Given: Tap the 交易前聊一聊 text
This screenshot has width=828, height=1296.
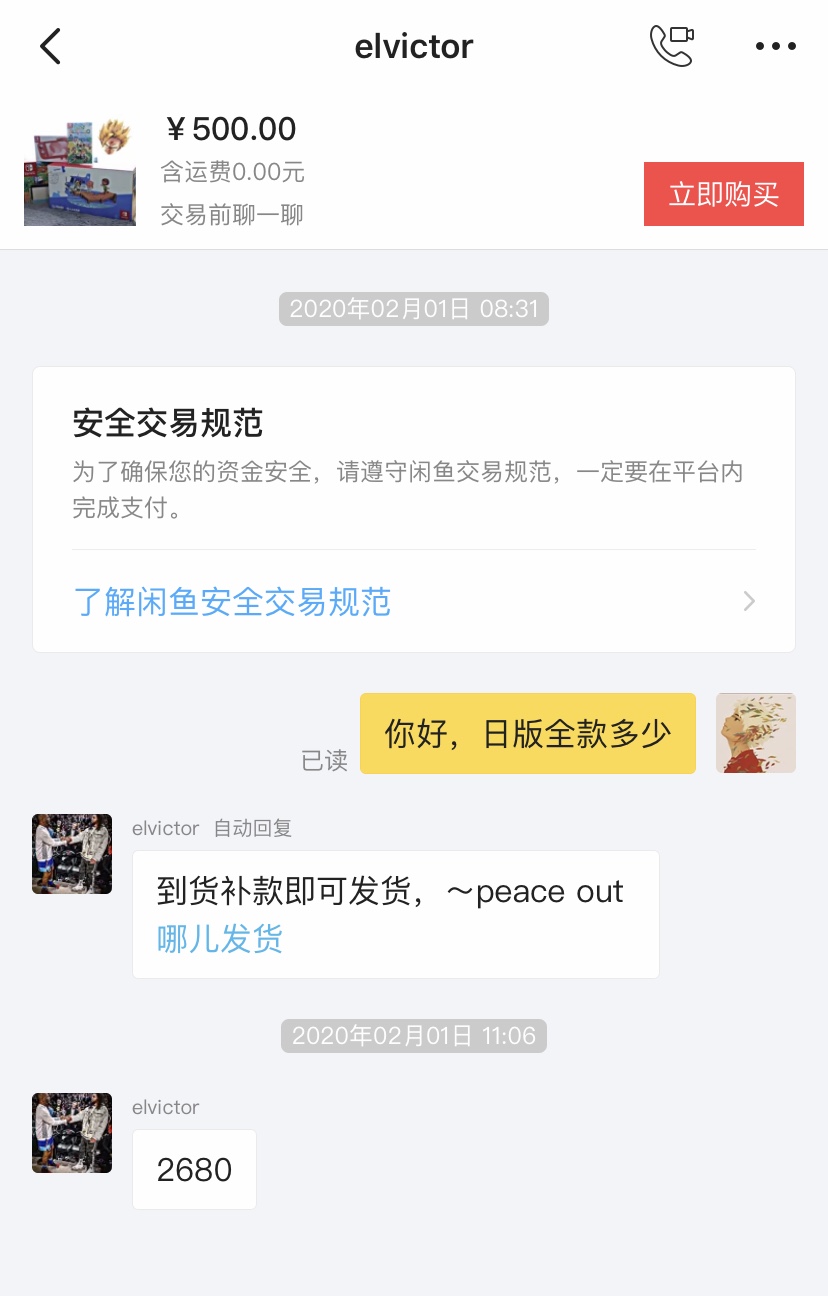Looking at the screenshot, I should (233, 213).
